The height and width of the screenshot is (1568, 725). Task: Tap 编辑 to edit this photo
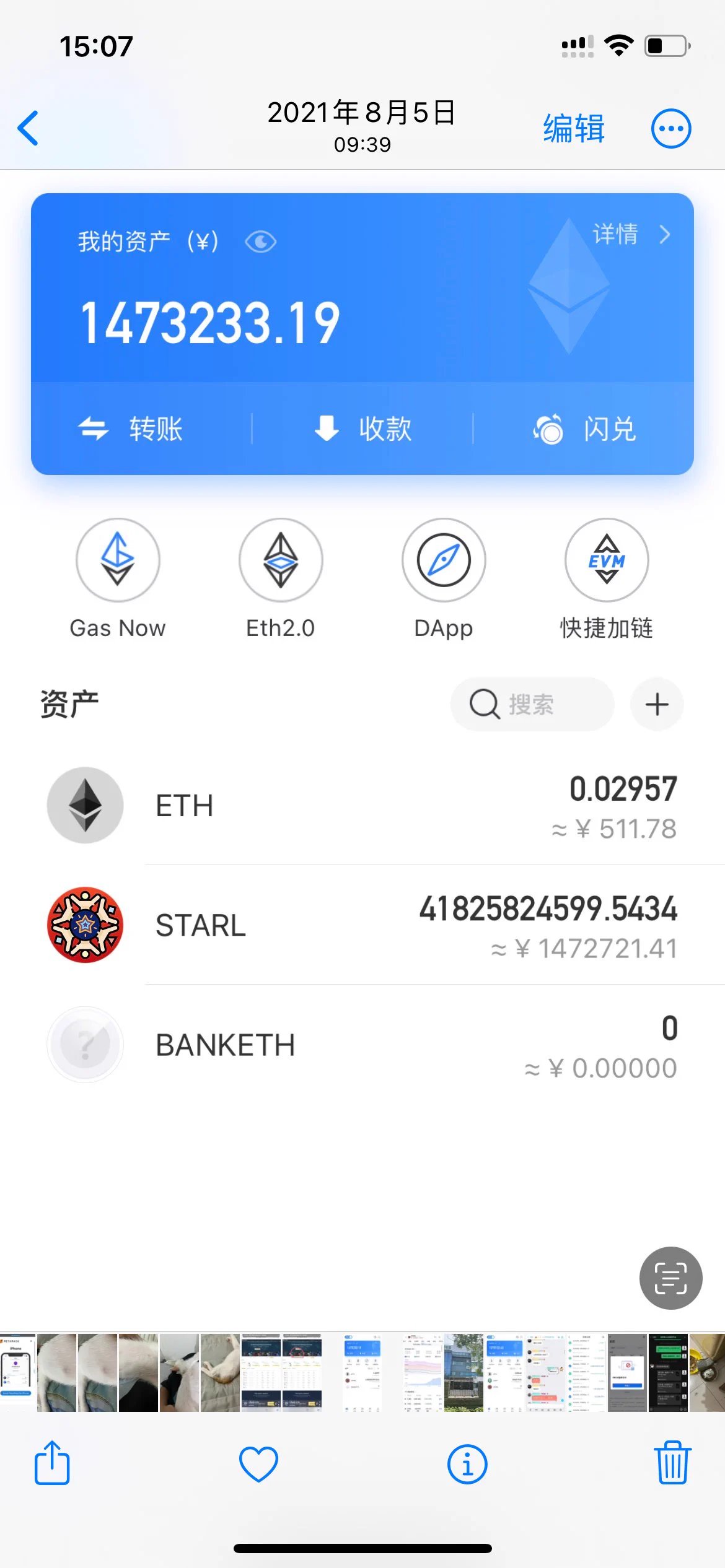573,128
